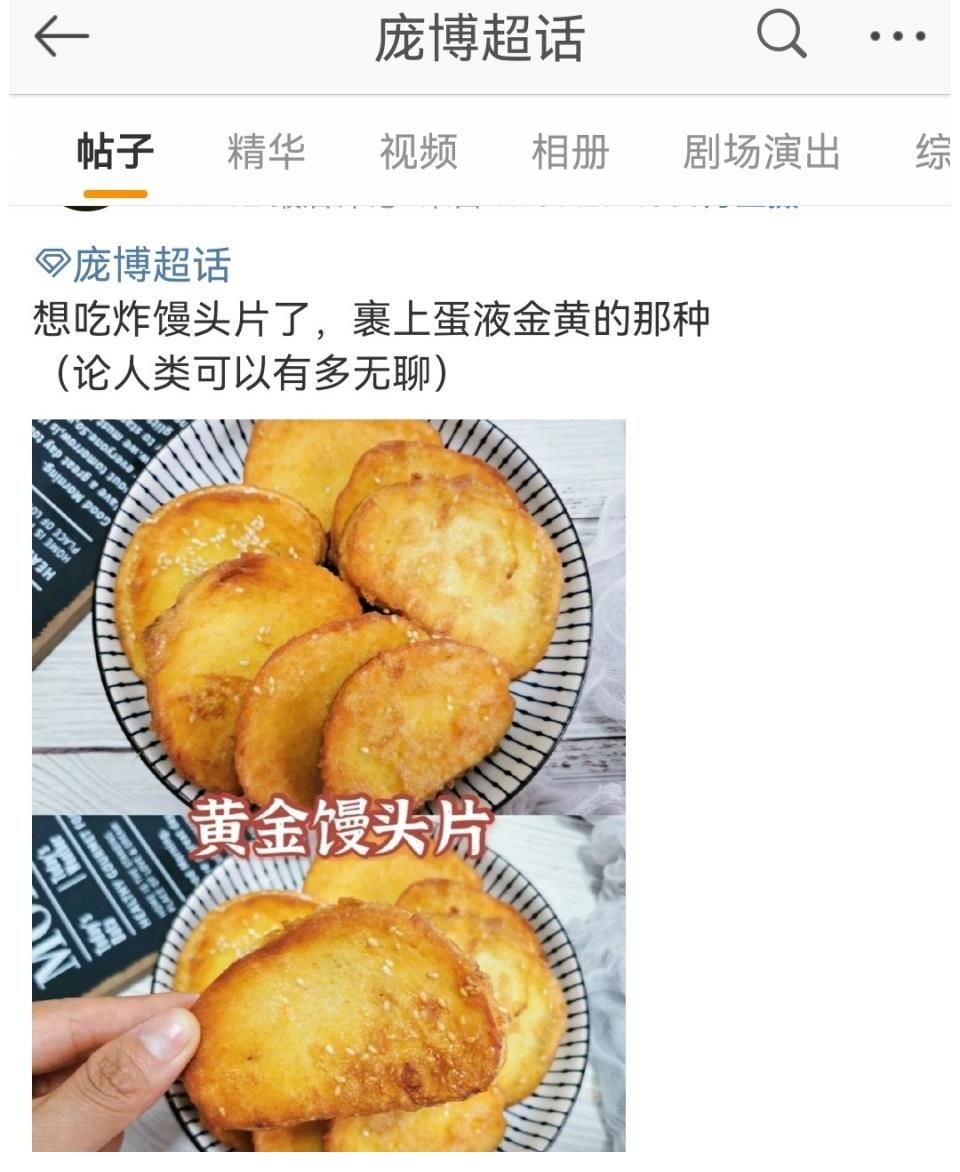Viewport: 960px width, 1172px height.
Task: Open the more options (...) menu
Action: point(898,37)
